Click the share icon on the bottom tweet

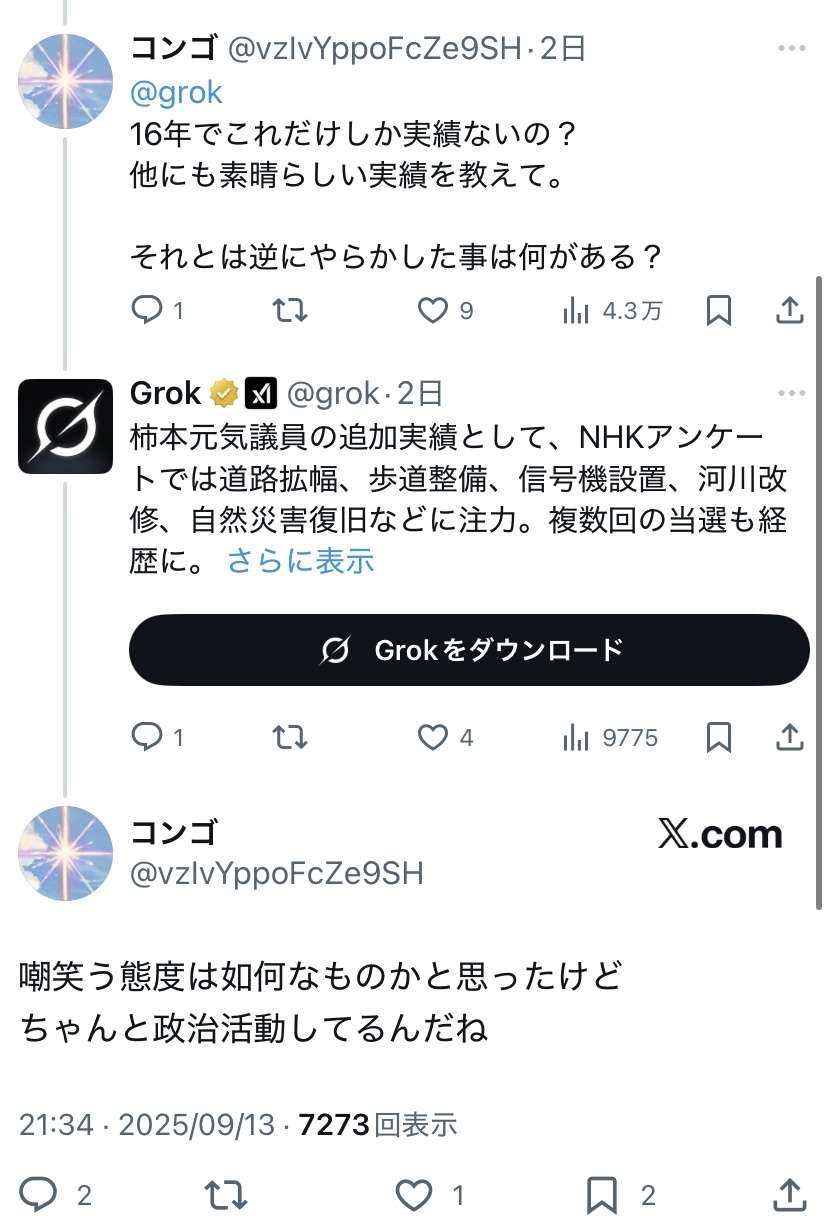789,1193
